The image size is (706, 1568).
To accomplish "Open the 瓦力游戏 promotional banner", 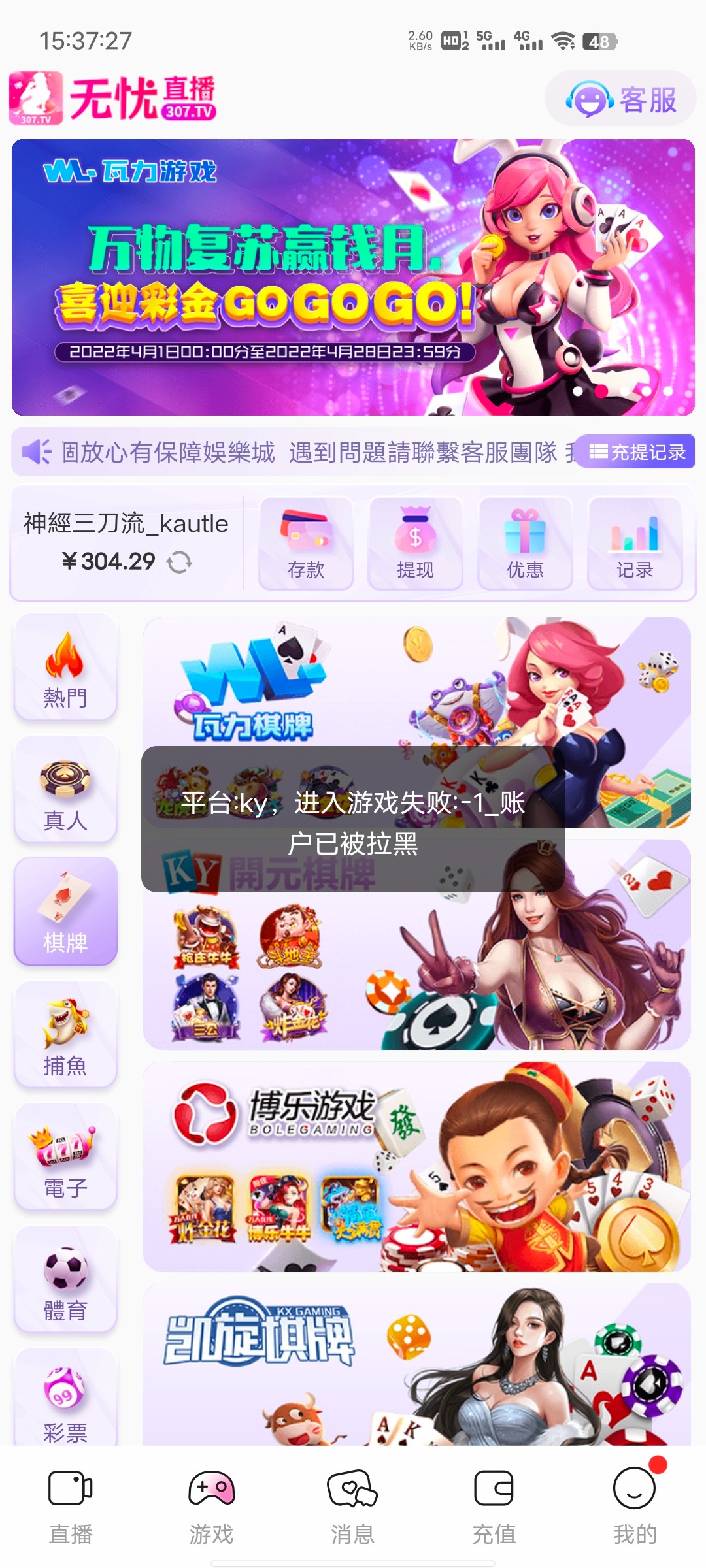I will (353, 277).
